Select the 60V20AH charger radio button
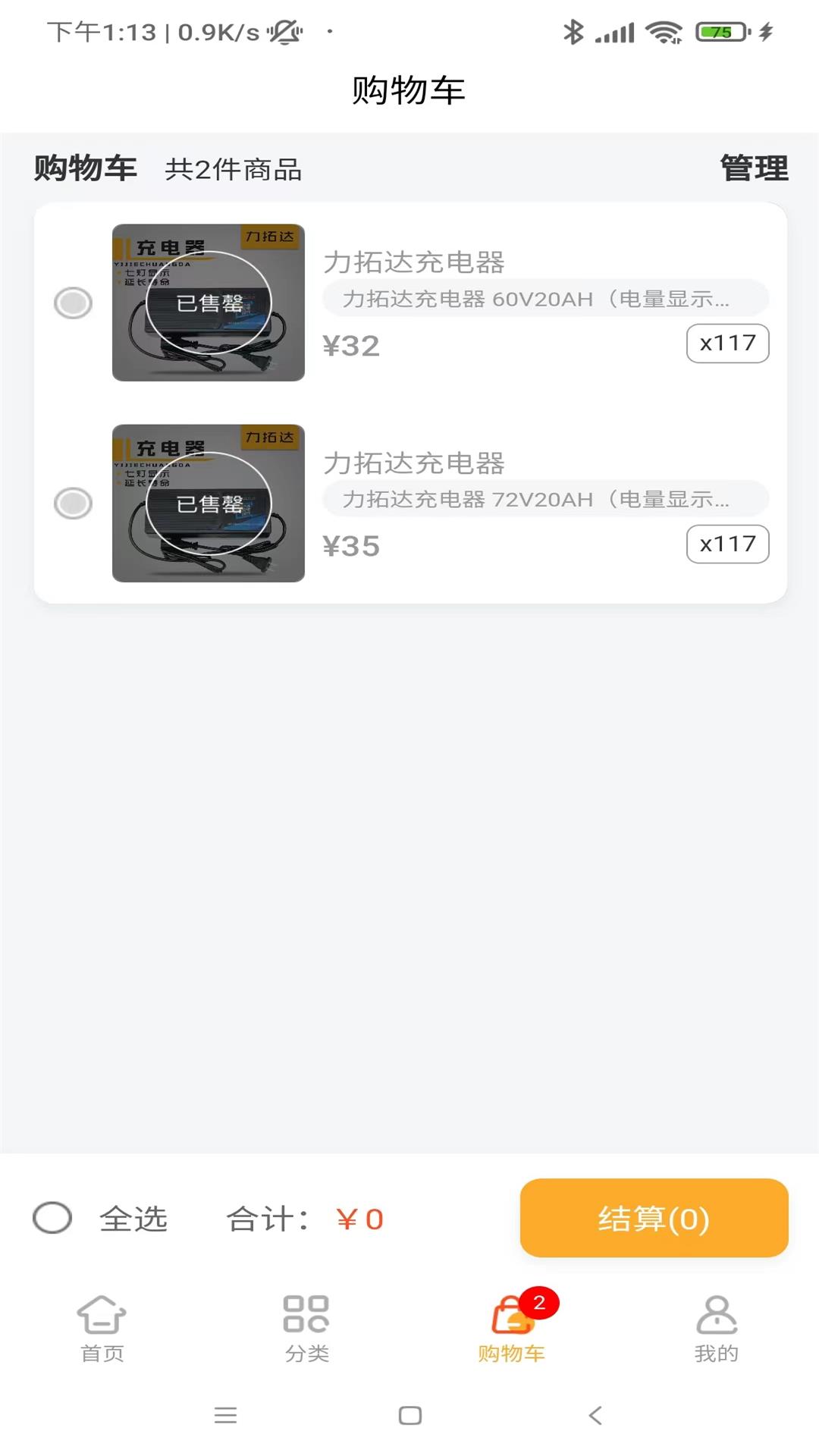 73,303
